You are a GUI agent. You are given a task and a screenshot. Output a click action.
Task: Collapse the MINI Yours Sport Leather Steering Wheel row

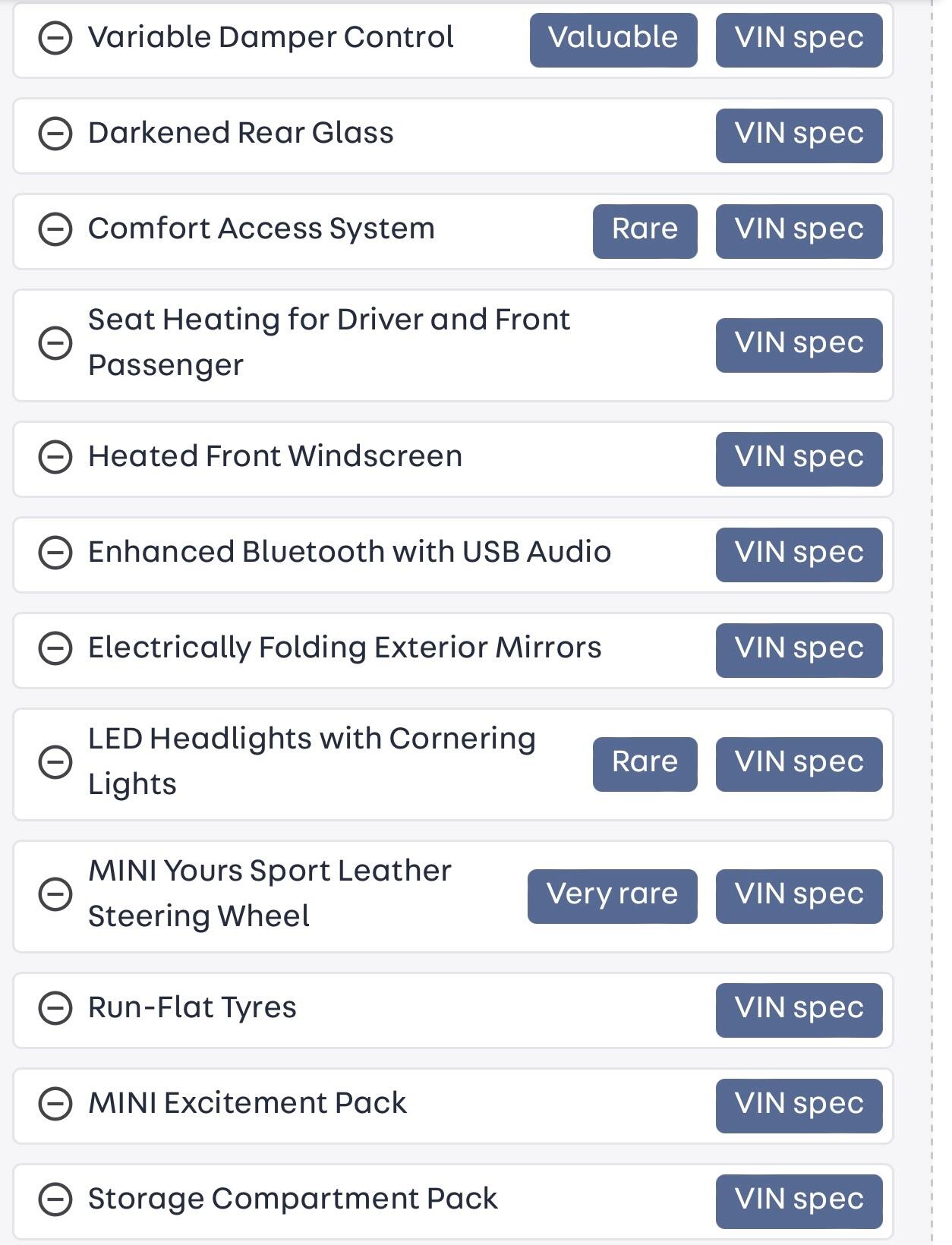pos(55,896)
